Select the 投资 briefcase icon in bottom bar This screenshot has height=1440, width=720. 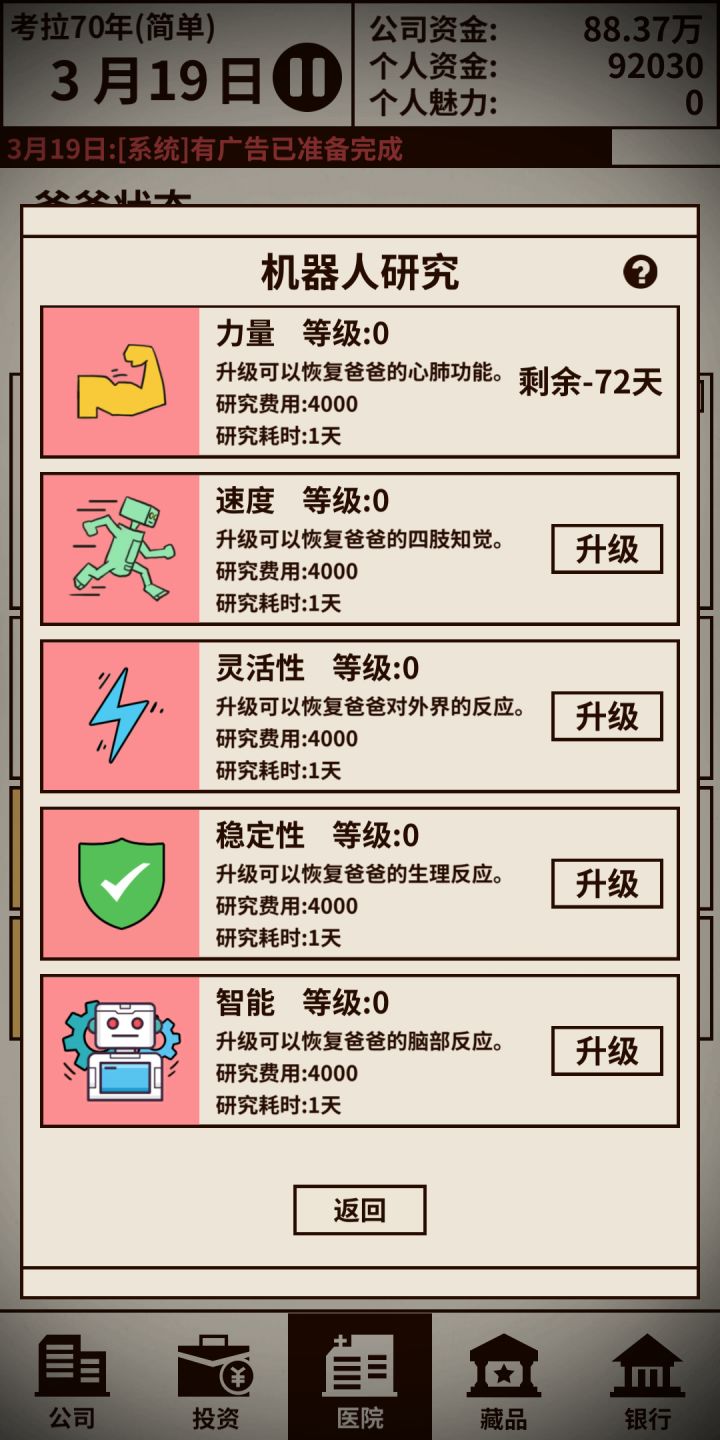click(216, 1365)
